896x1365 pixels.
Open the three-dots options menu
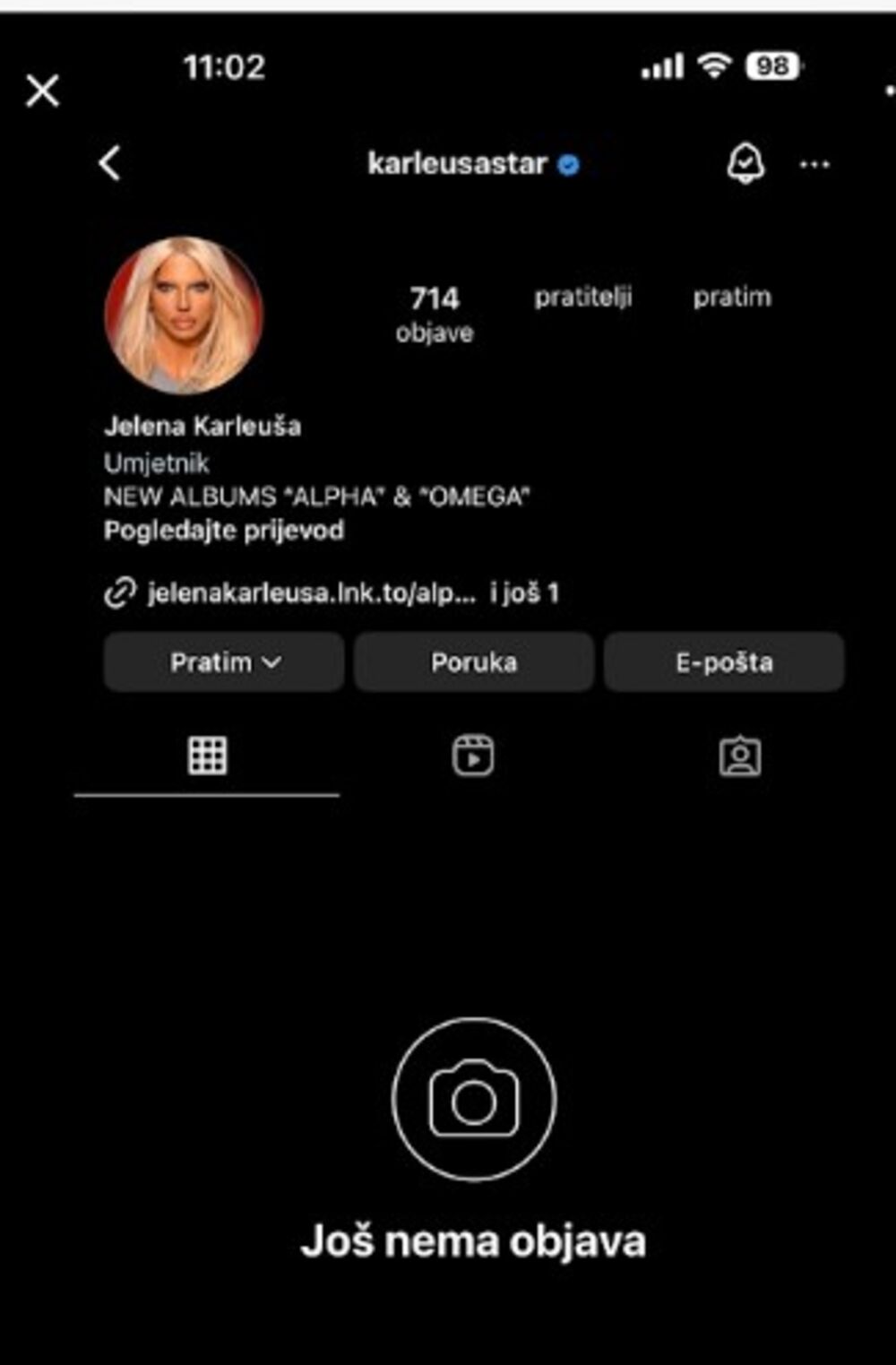pos(814,163)
